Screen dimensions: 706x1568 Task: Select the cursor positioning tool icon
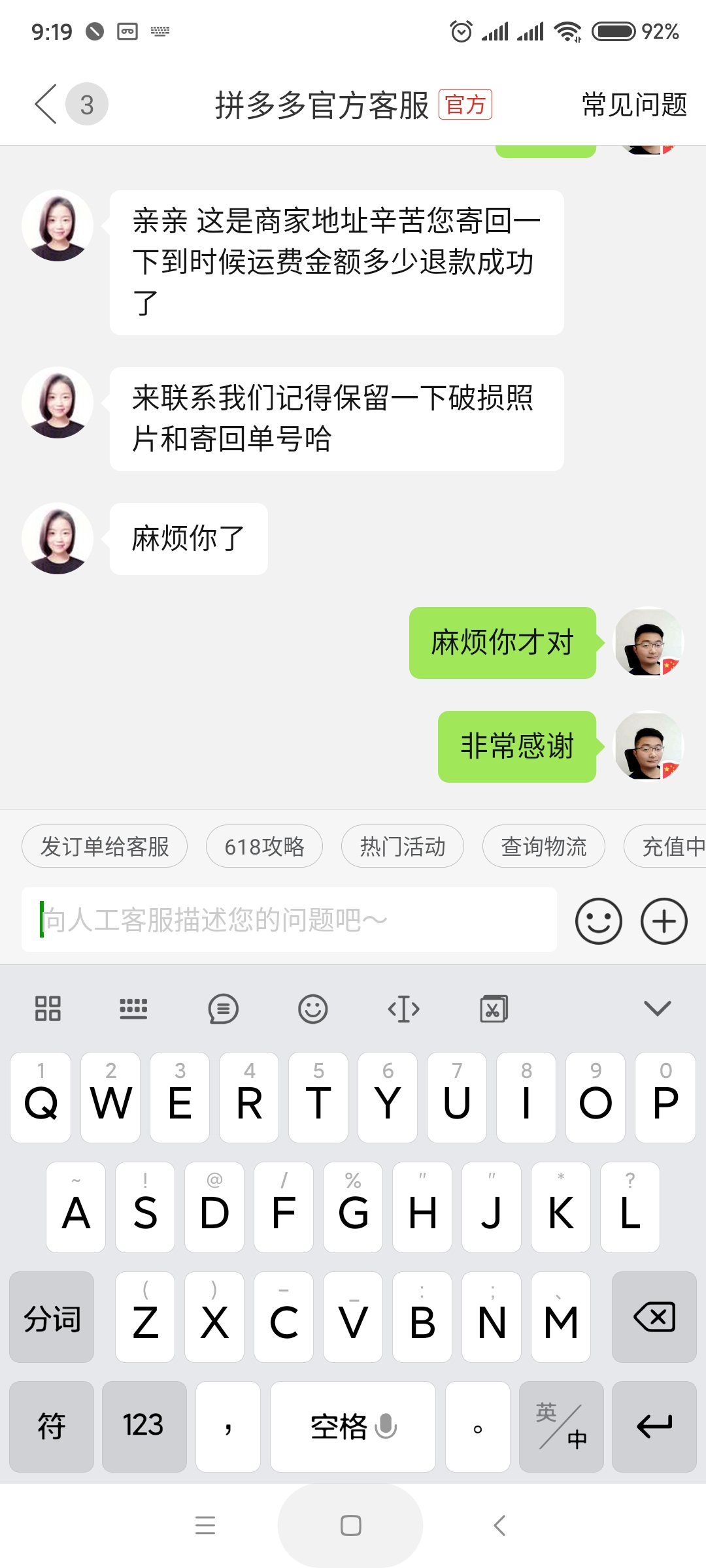click(x=403, y=1008)
